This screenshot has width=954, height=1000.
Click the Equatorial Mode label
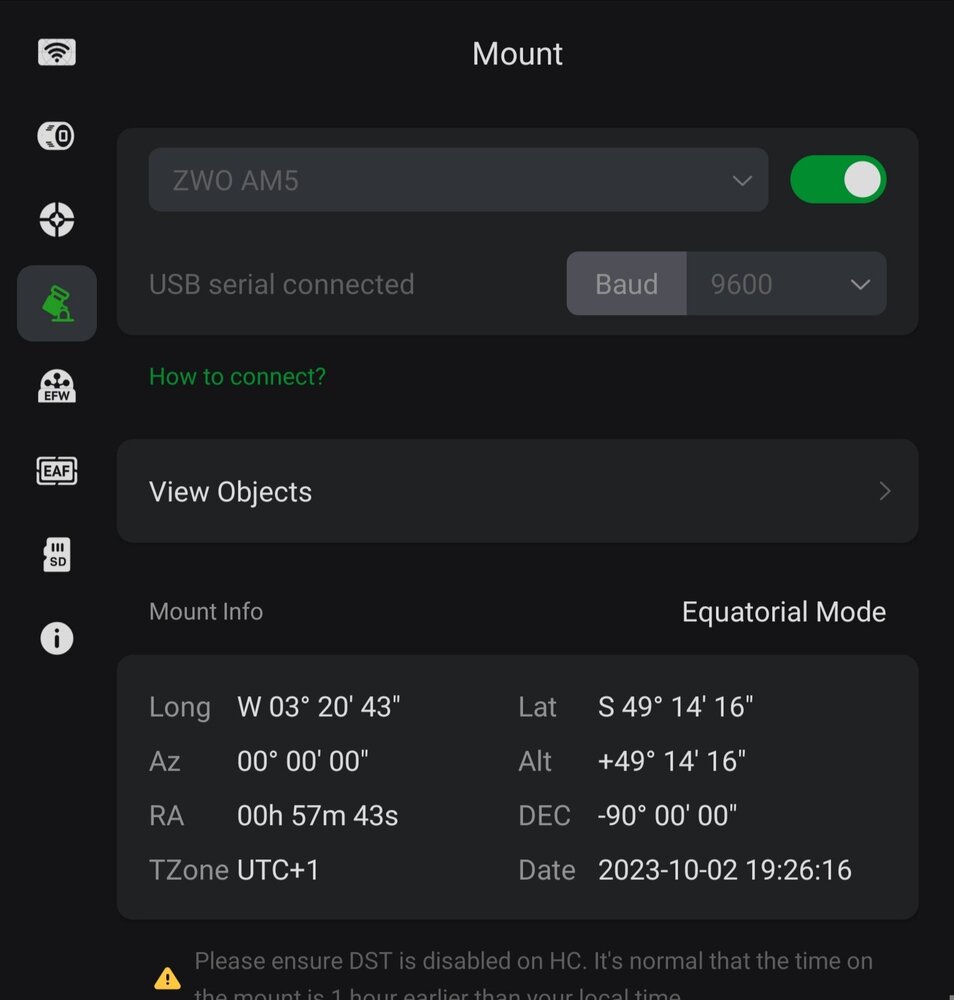pyautogui.click(x=784, y=611)
